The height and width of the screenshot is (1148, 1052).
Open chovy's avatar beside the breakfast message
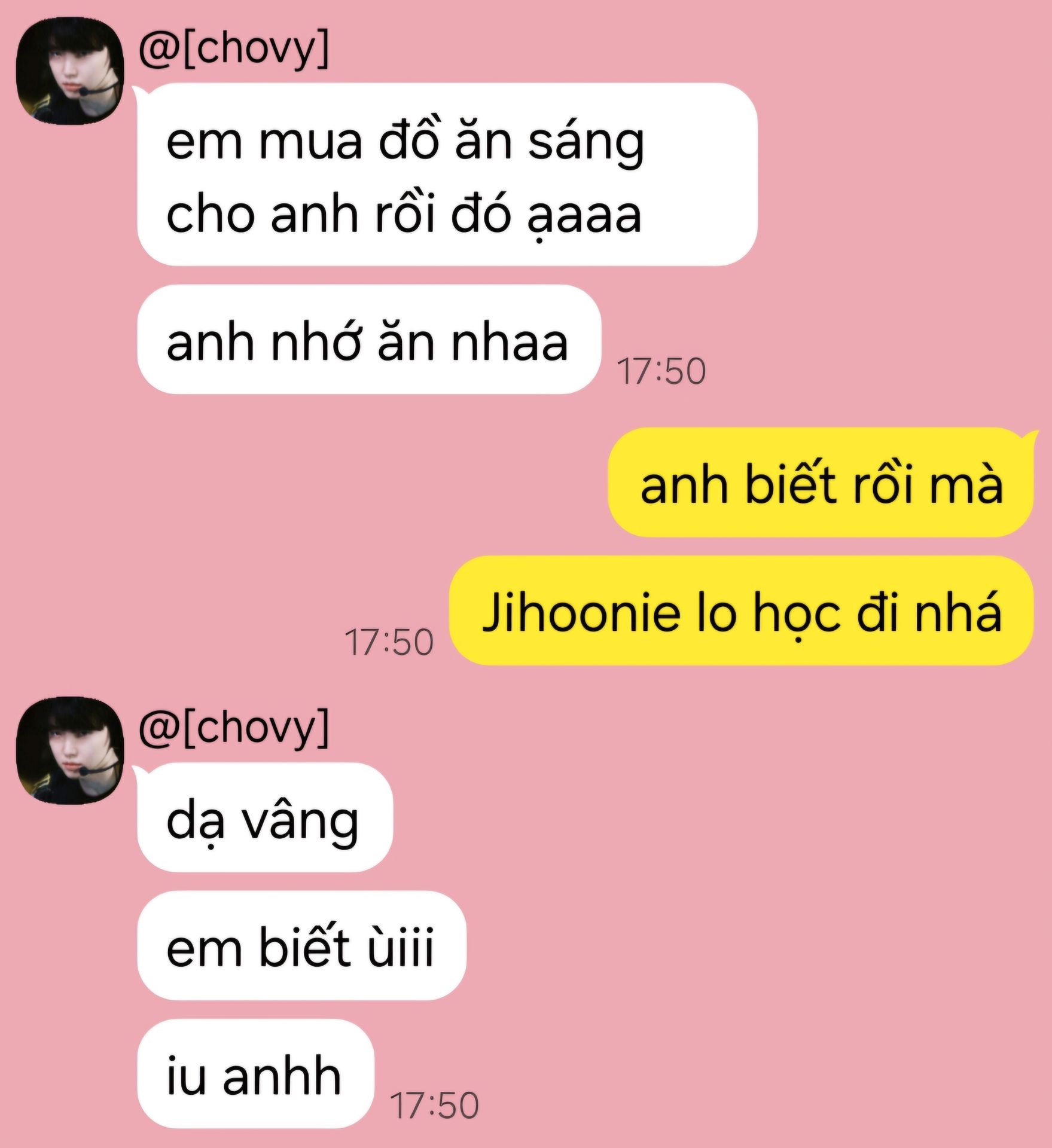pos(69,71)
